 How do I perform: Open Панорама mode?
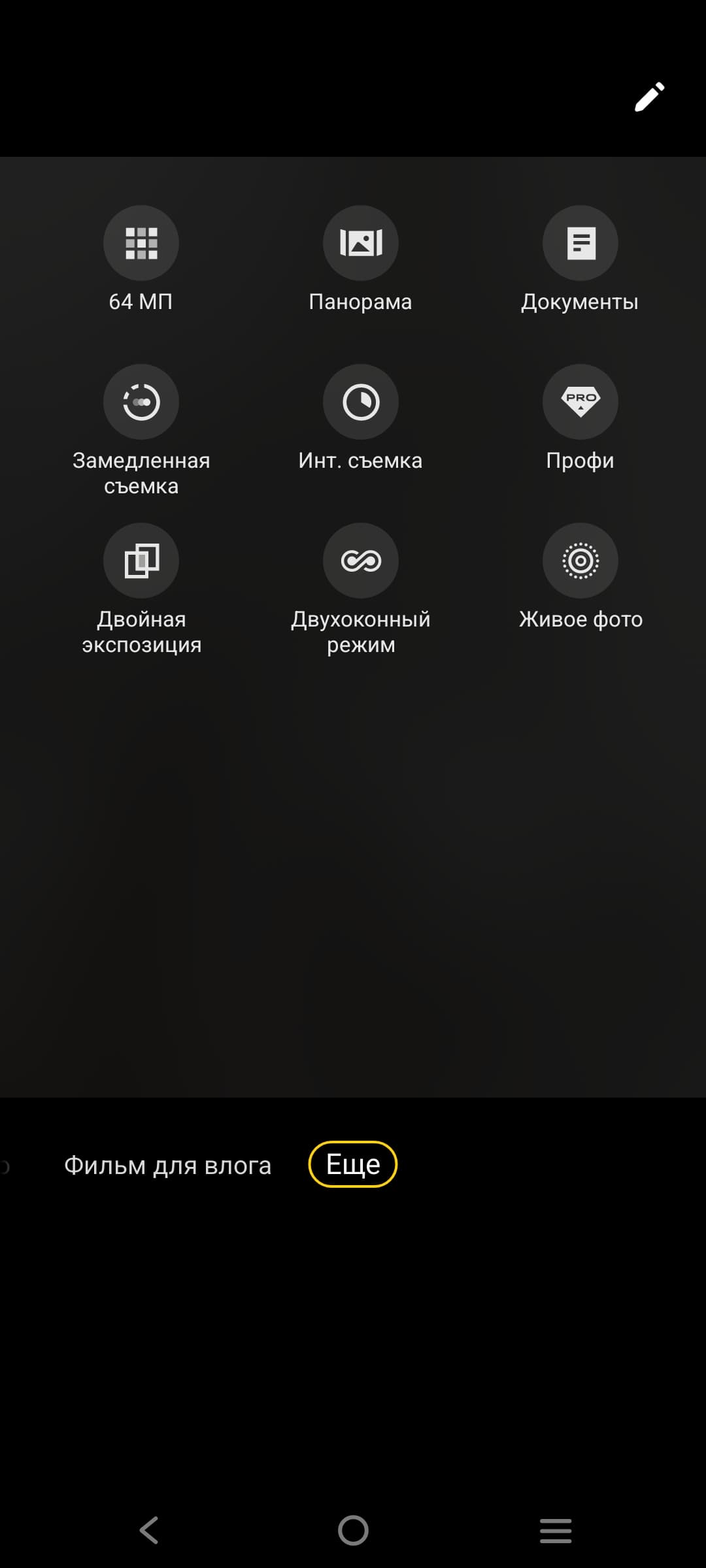pos(360,244)
